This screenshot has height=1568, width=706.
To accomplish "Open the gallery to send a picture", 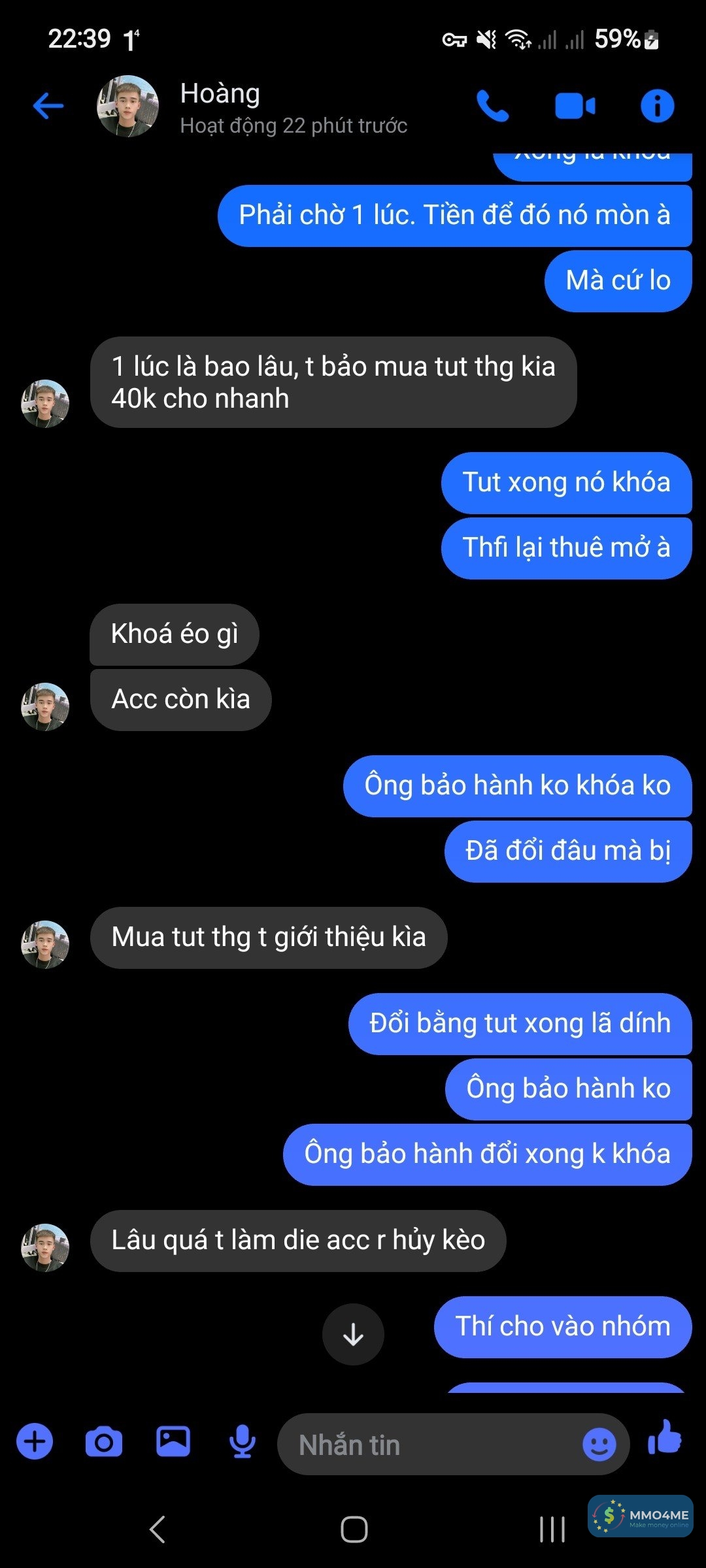I will pyautogui.click(x=173, y=1441).
